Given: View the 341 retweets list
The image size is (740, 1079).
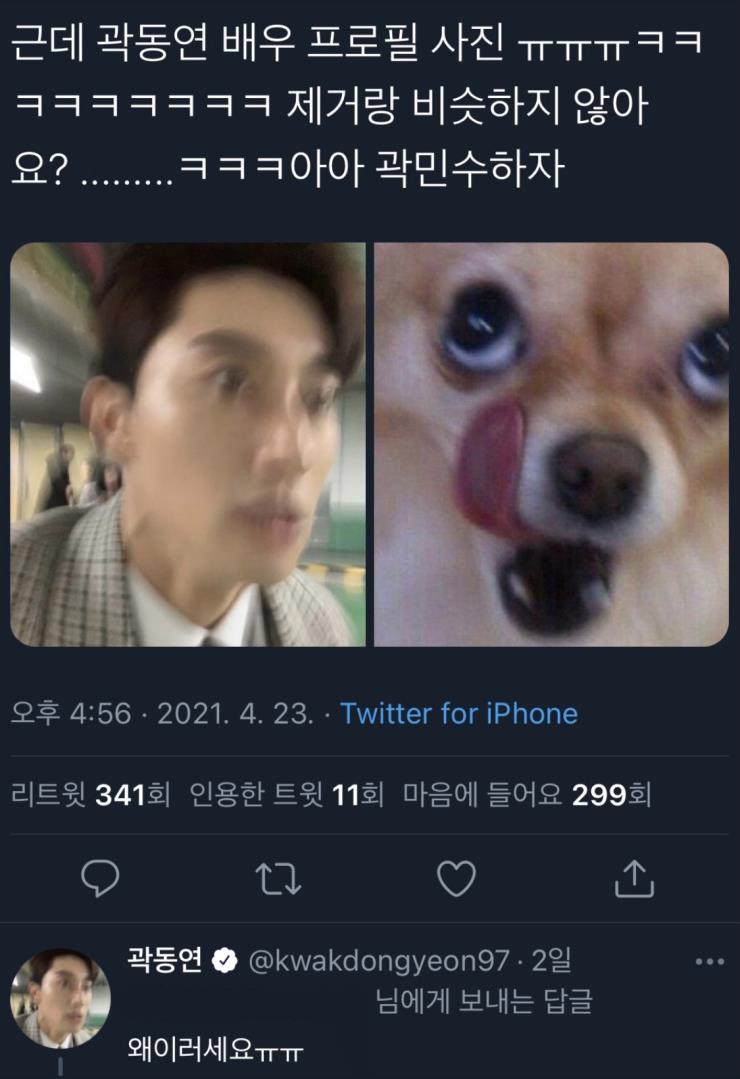Looking at the screenshot, I should click(x=90, y=795).
